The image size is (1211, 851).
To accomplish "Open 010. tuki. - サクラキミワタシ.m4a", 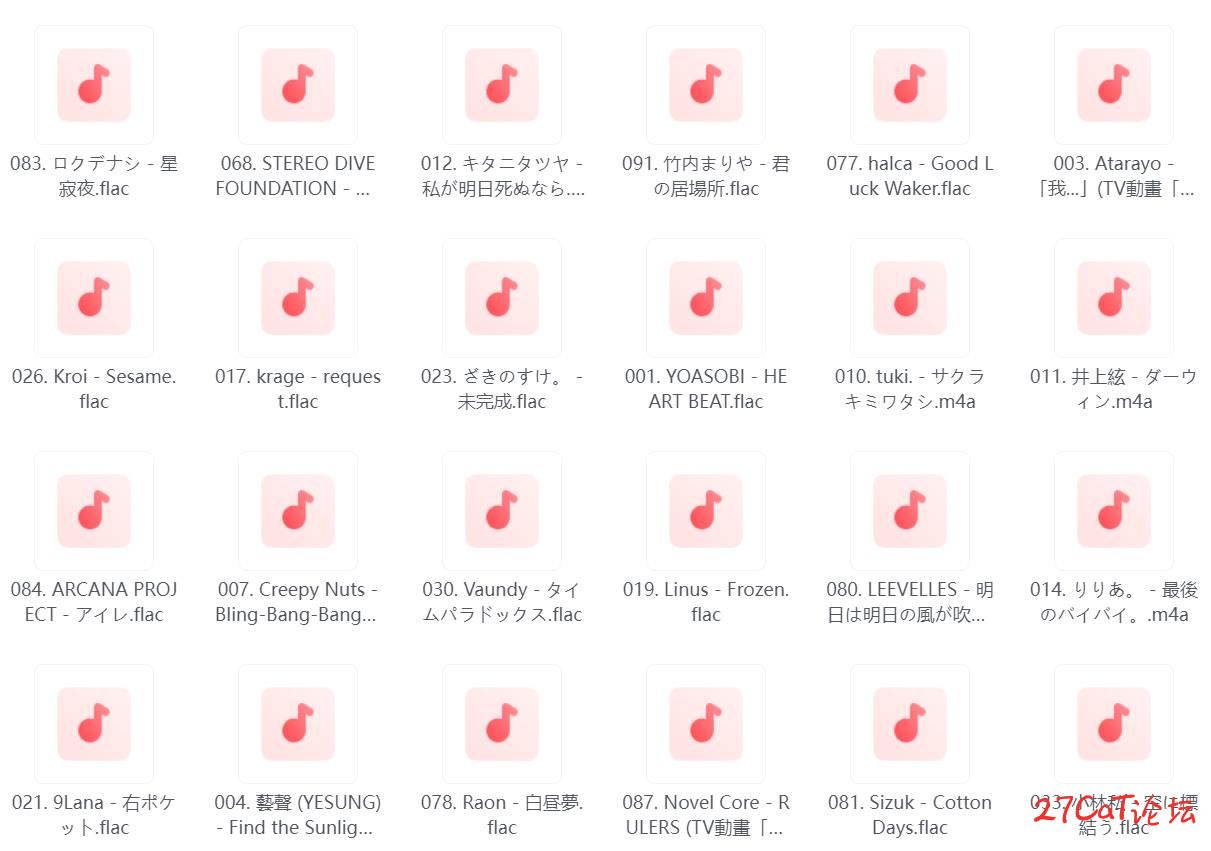I will point(910,298).
